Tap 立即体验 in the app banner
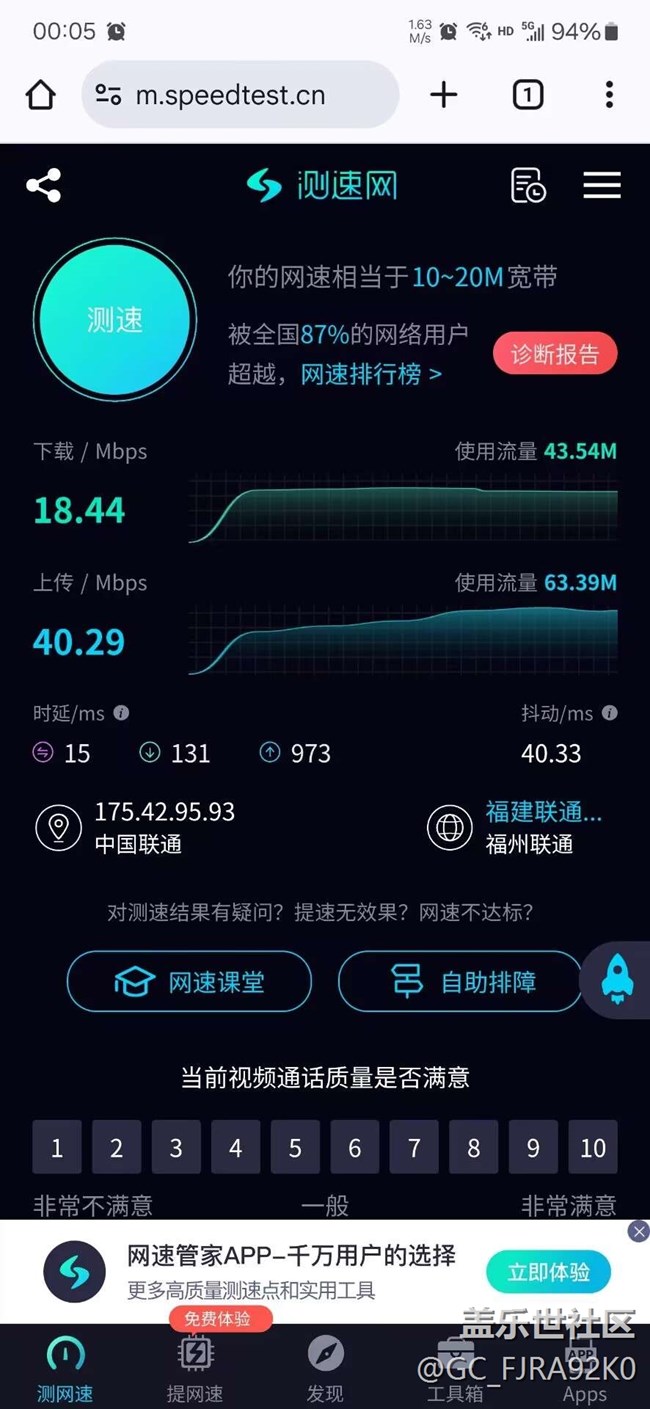Image resolution: width=650 pixels, height=1409 pixels. (548, 1272)
